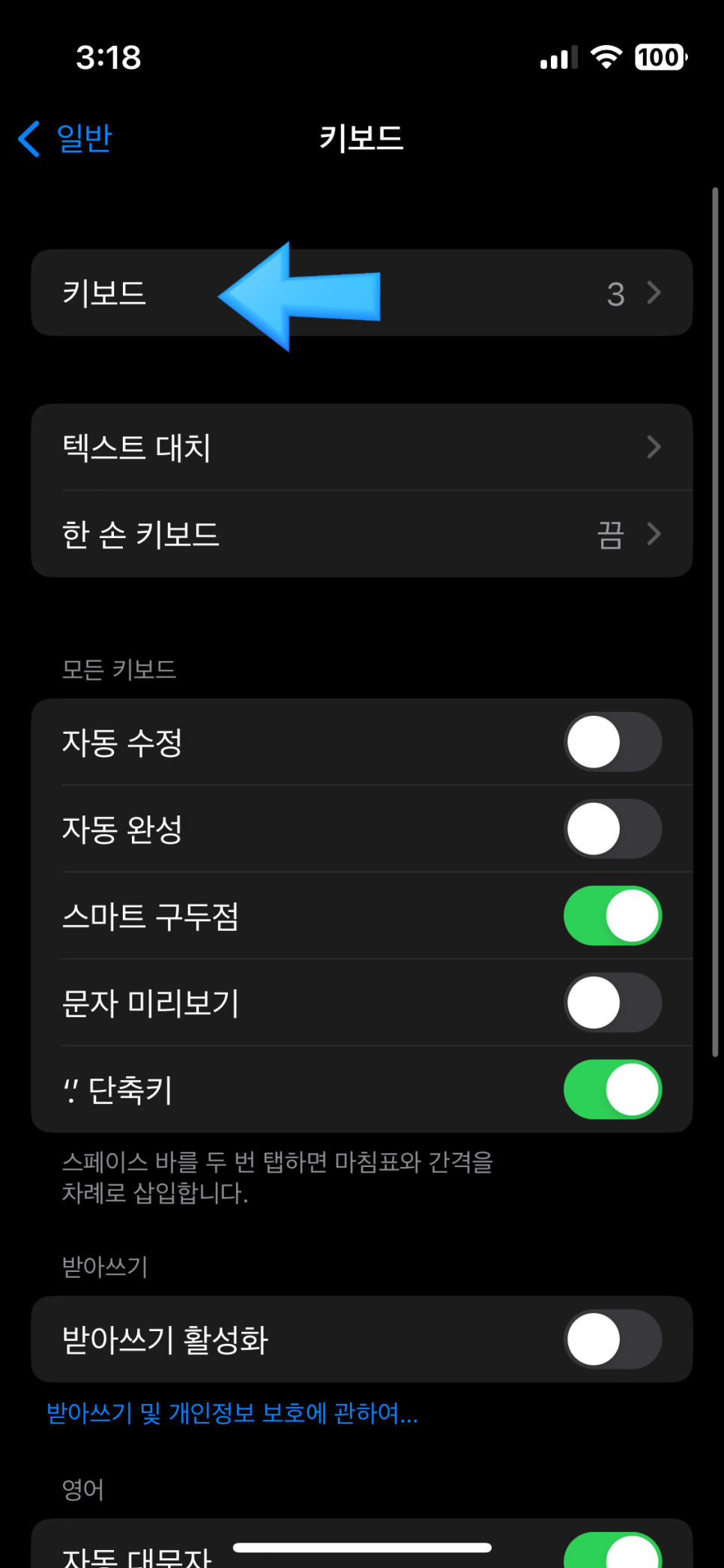724x1568 pixels.
Task: Enable 받아쓰기 활성화
Action: click(x=612, y=1339)
